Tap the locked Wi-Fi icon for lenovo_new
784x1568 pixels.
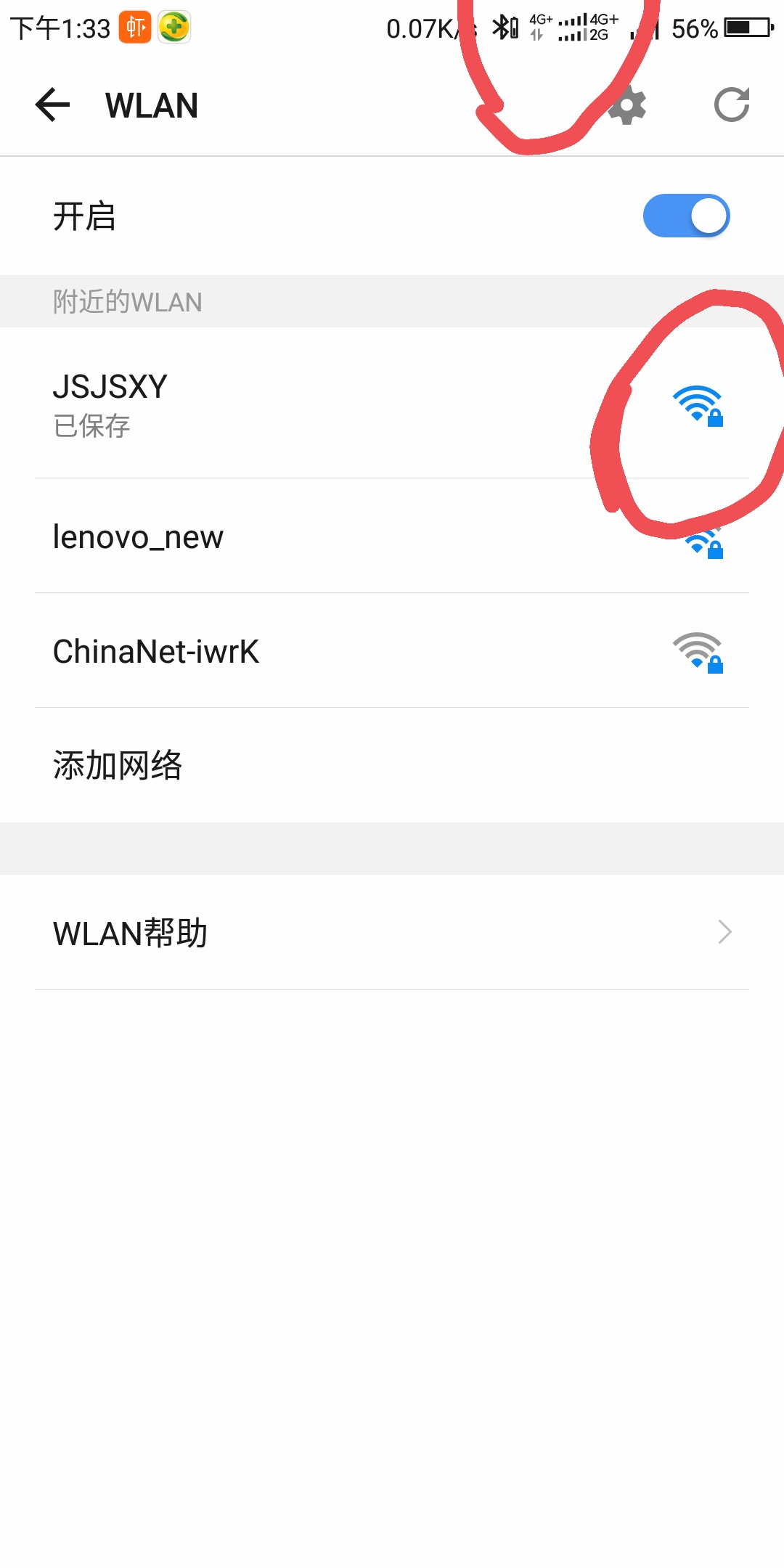pyautogui.click(x=699, y=541)
